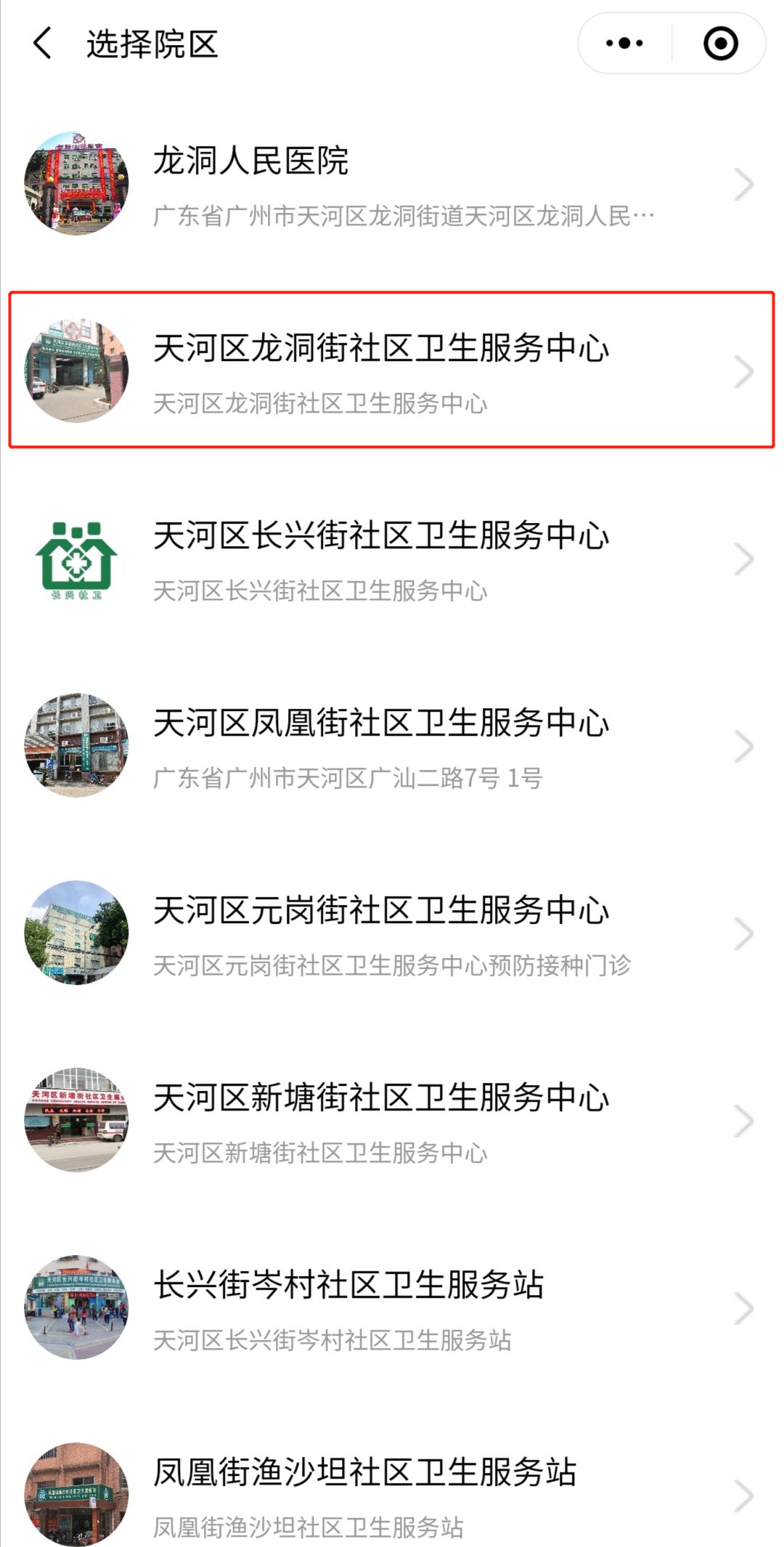Screen dimensions: 784x1547
Task: Choose 长兴街岑村社区卫生服务站
Action: [x=392, y=1308]
